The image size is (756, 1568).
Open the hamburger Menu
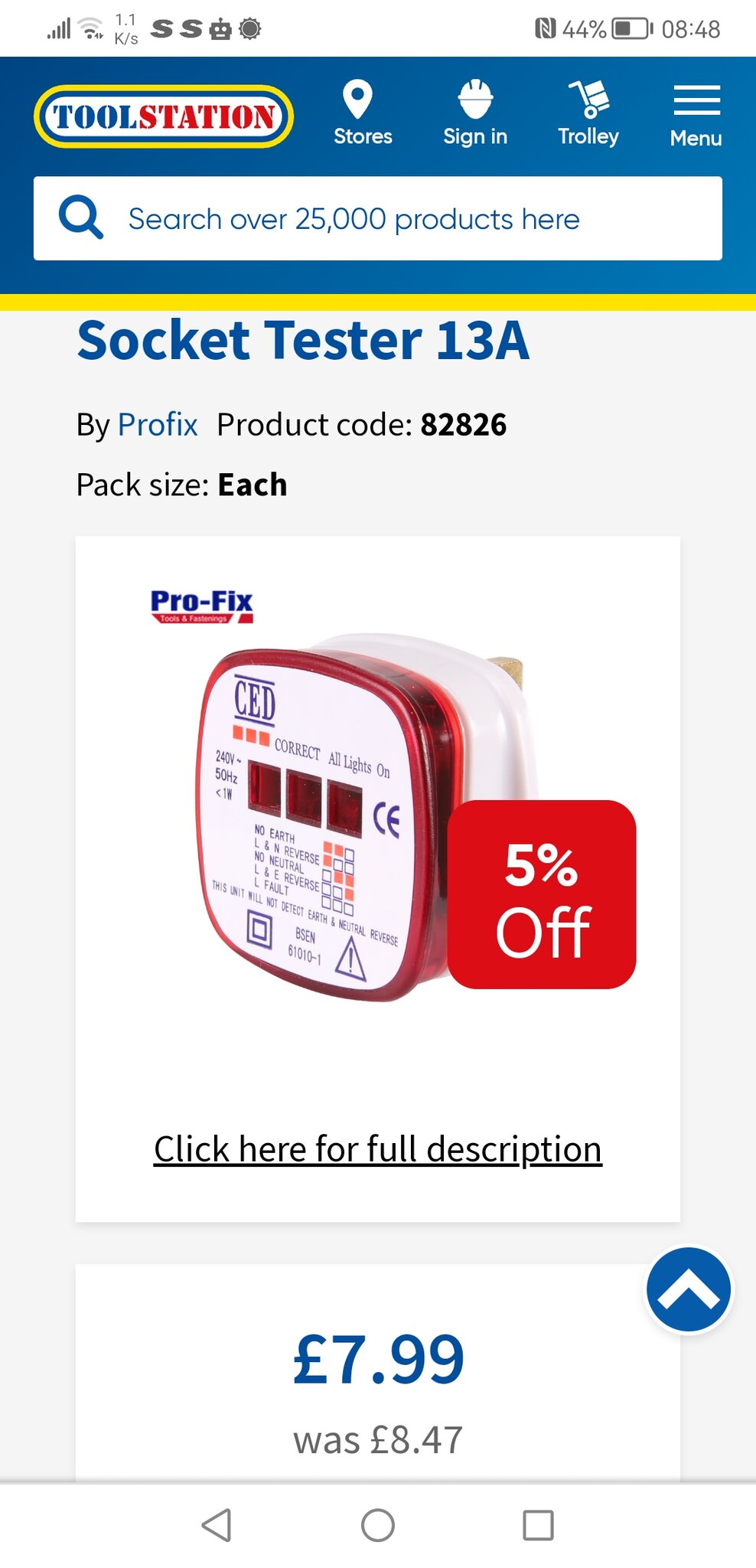[x=696, y=116]
